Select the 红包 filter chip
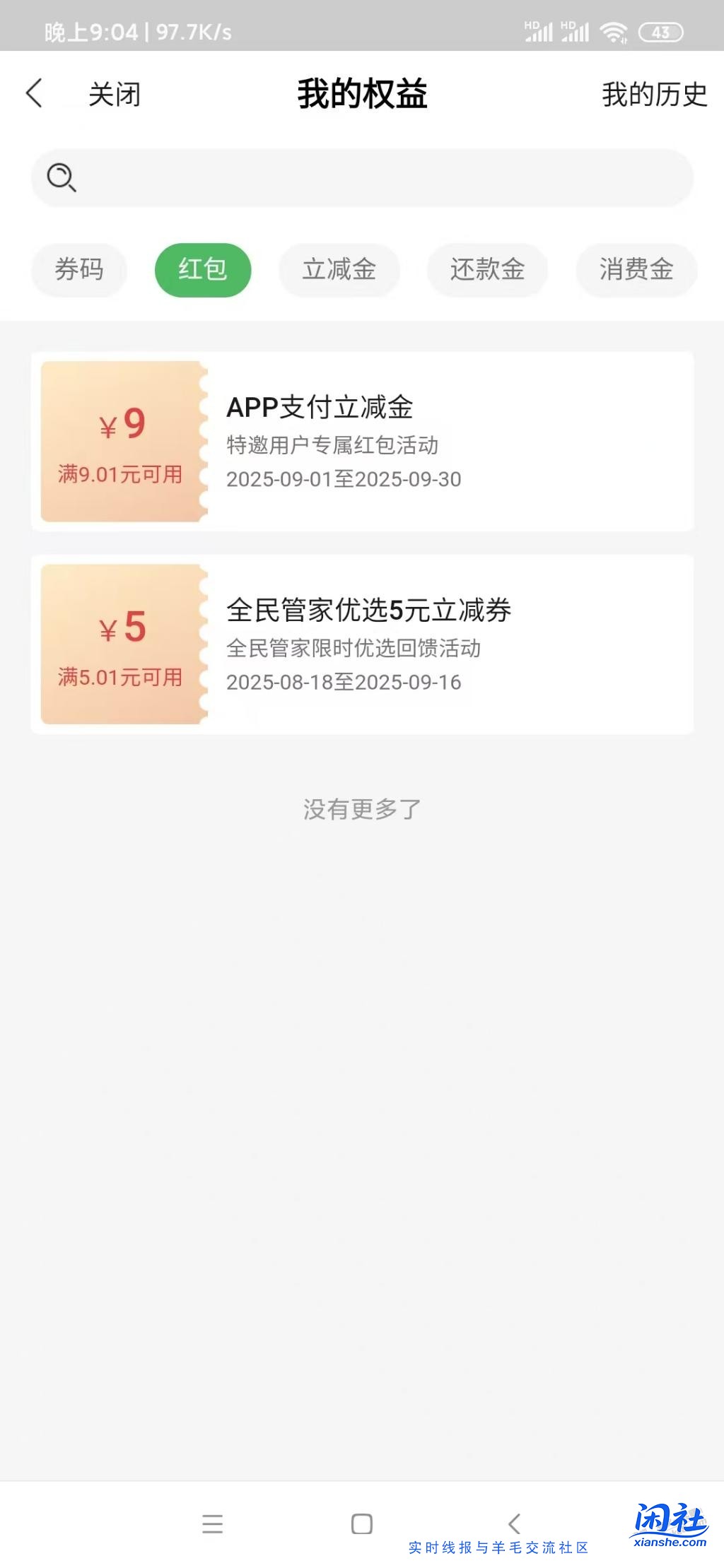Image resolution: width=724 pixels, height=1568 pixels. (203, 269)
